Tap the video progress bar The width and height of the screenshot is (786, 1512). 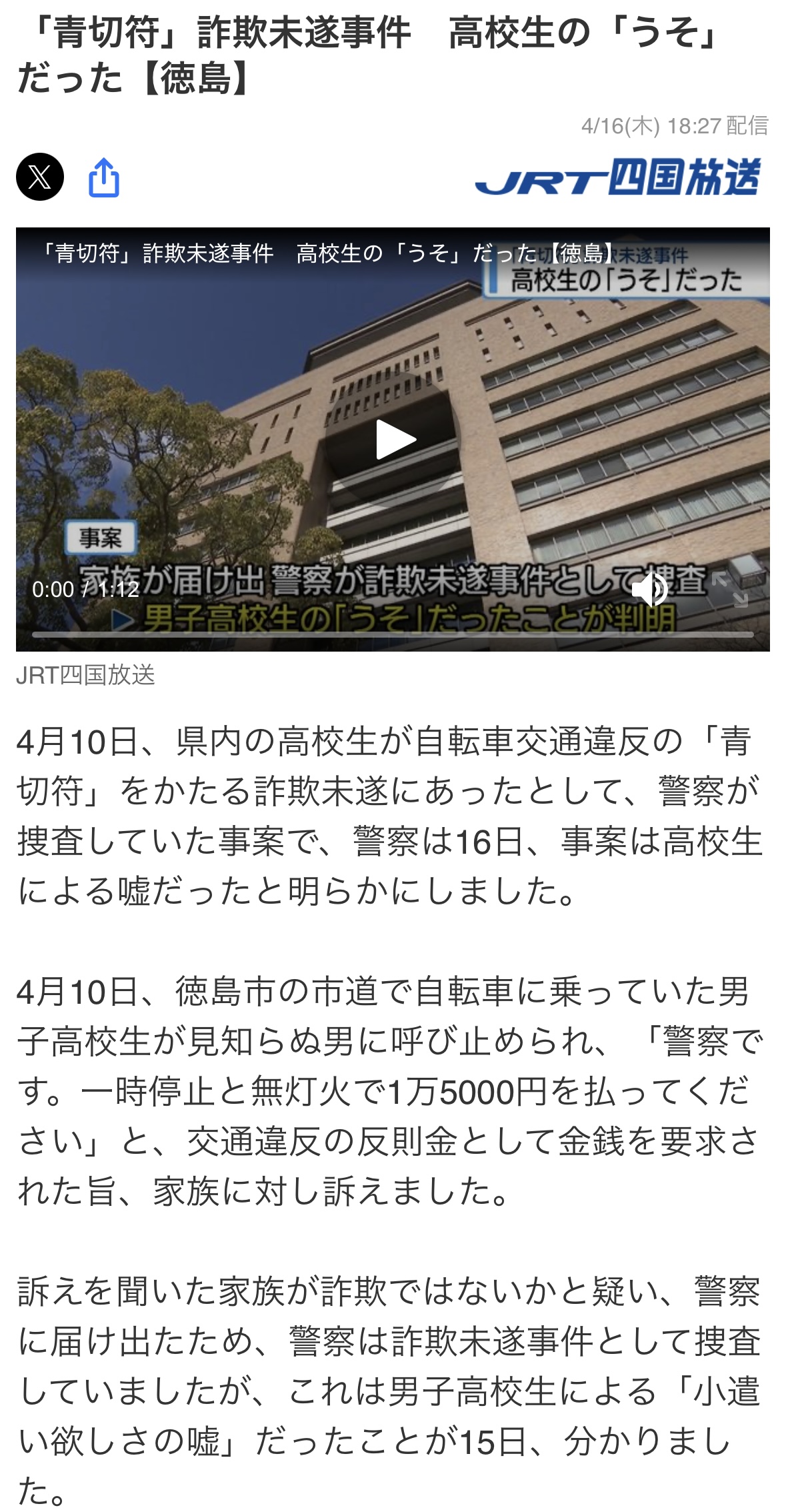pos(393,634)
